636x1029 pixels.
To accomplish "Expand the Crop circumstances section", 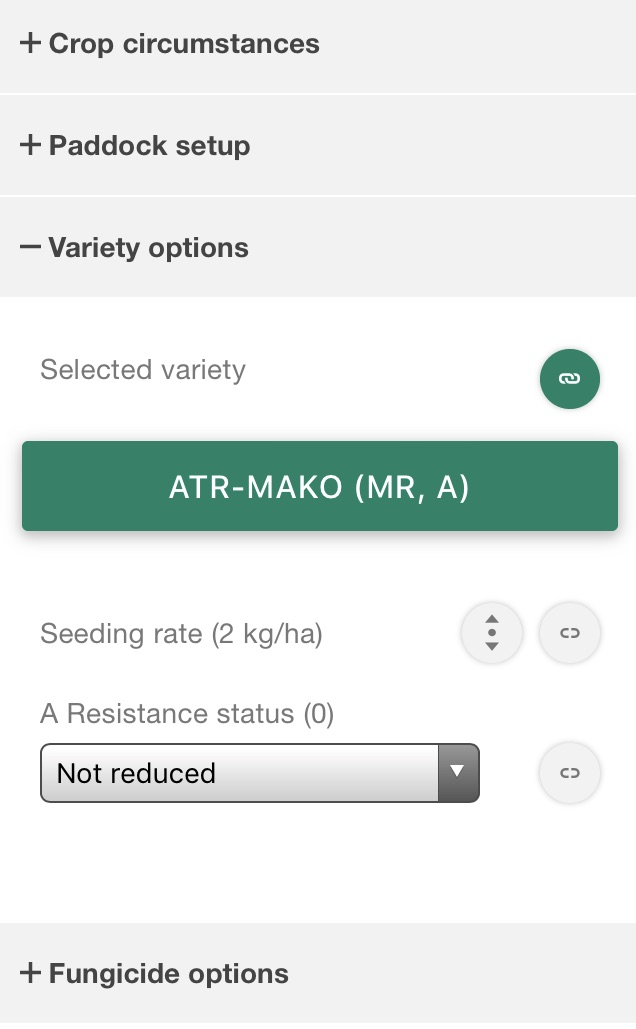I will 318,45.
